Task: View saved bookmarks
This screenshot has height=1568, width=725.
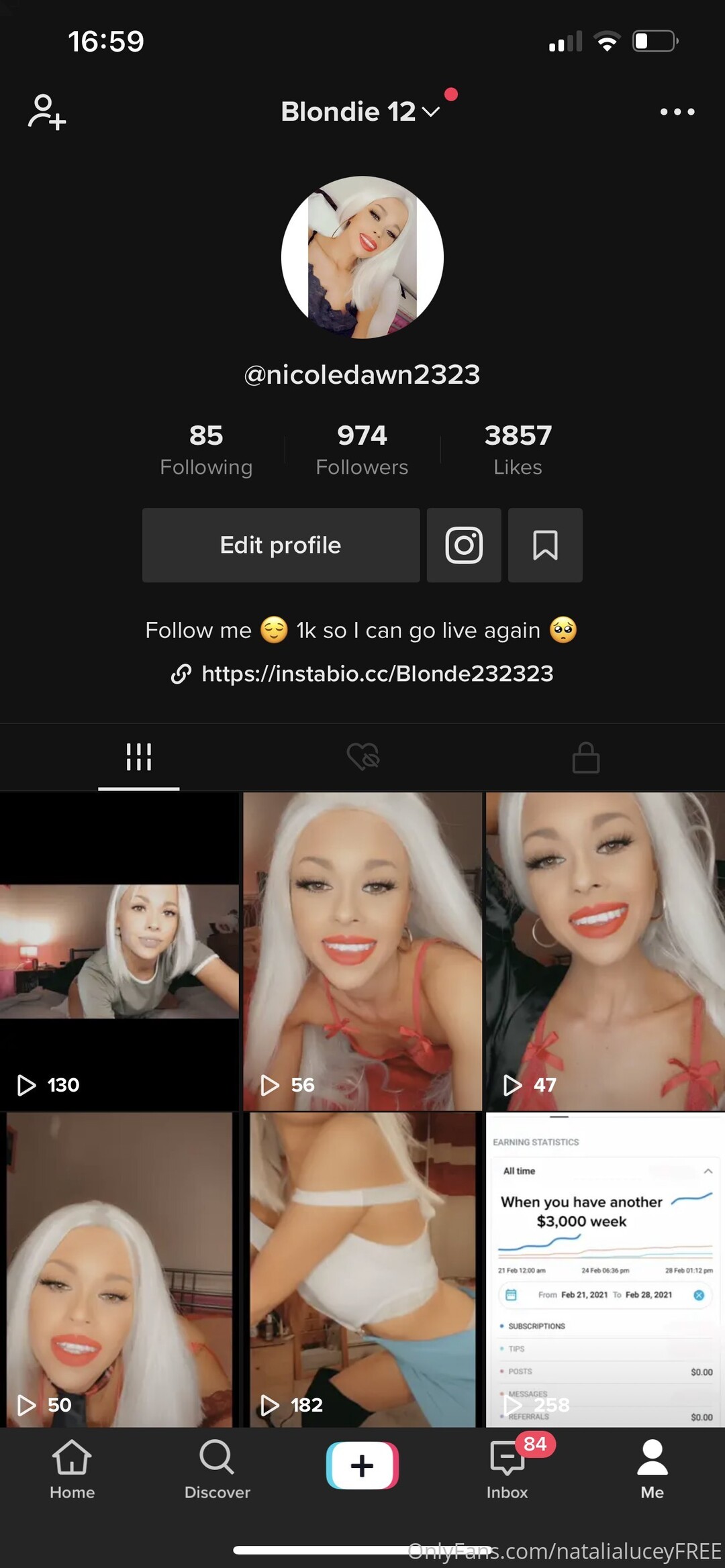Action: point(545,545)
